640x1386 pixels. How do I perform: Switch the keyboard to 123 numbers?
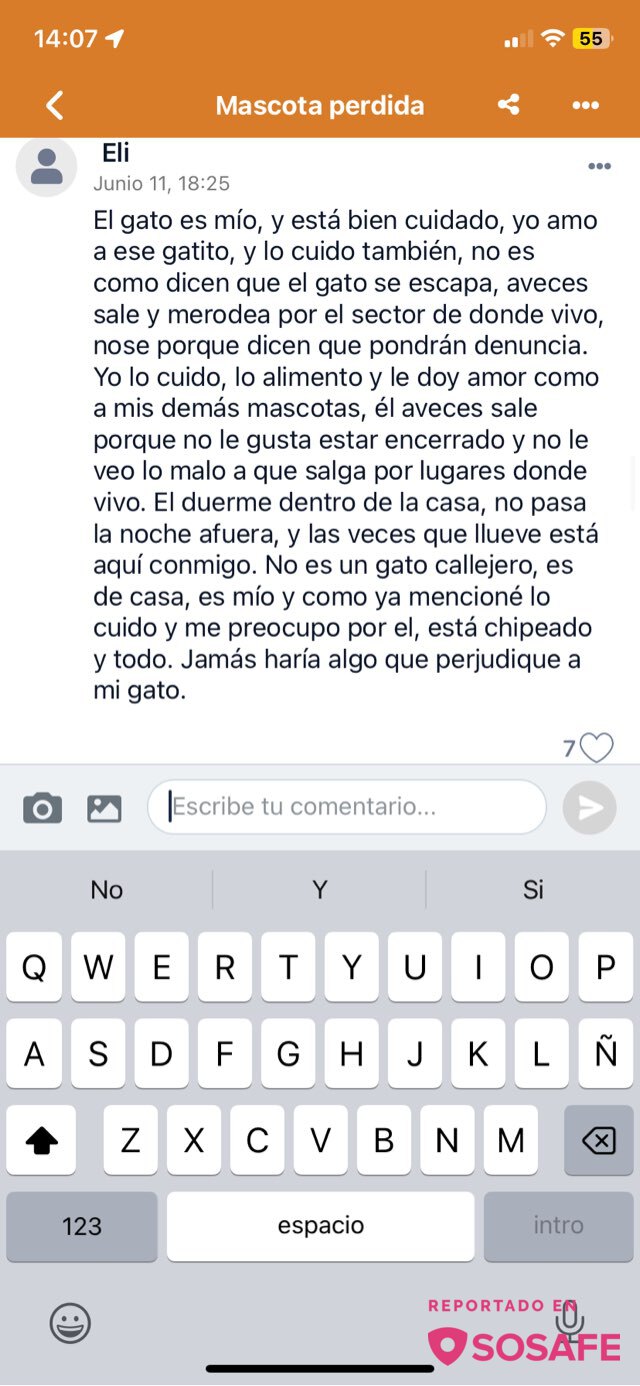(82, 1226)
